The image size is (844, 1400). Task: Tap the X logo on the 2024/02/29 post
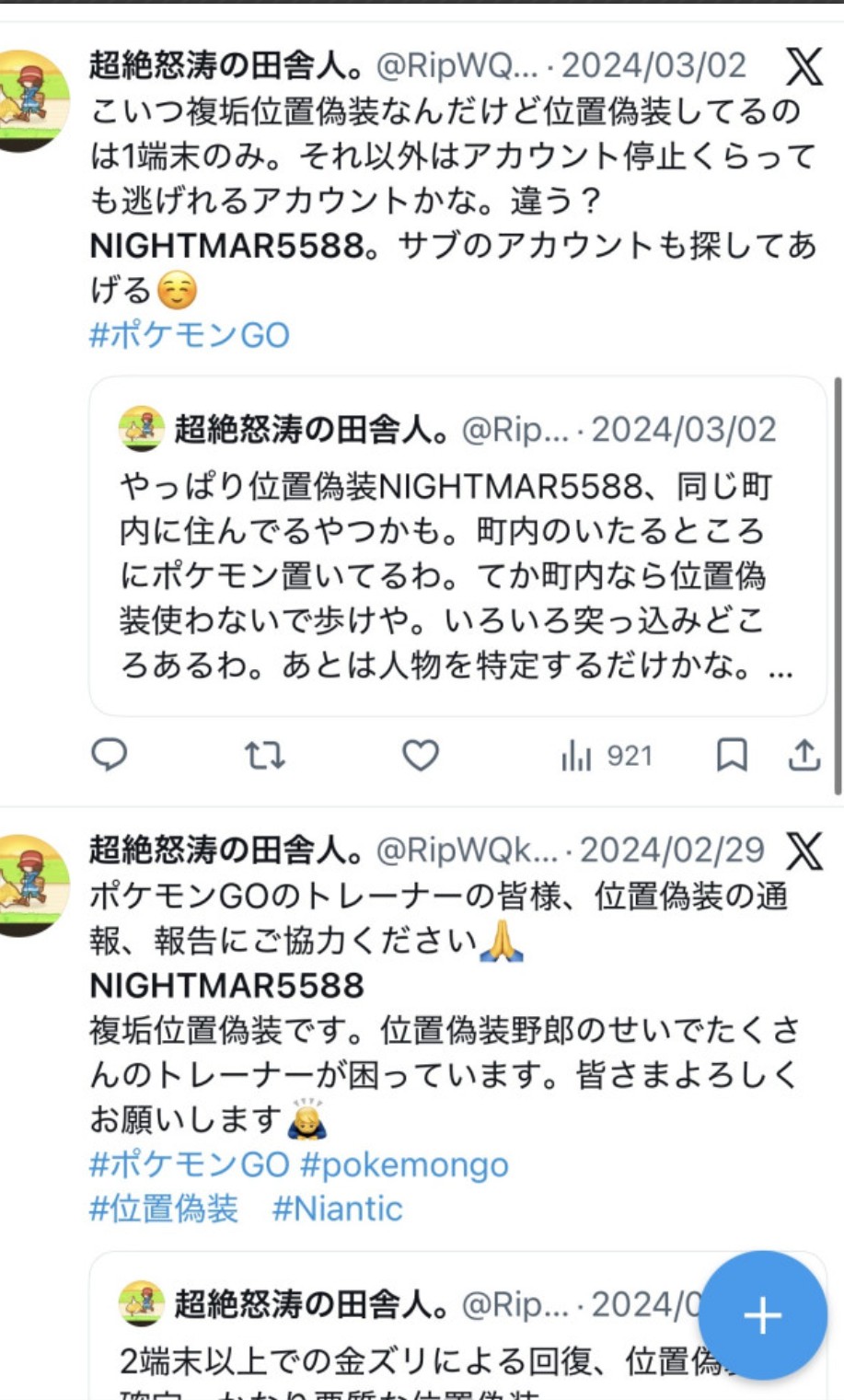click(x=804, y=850)
